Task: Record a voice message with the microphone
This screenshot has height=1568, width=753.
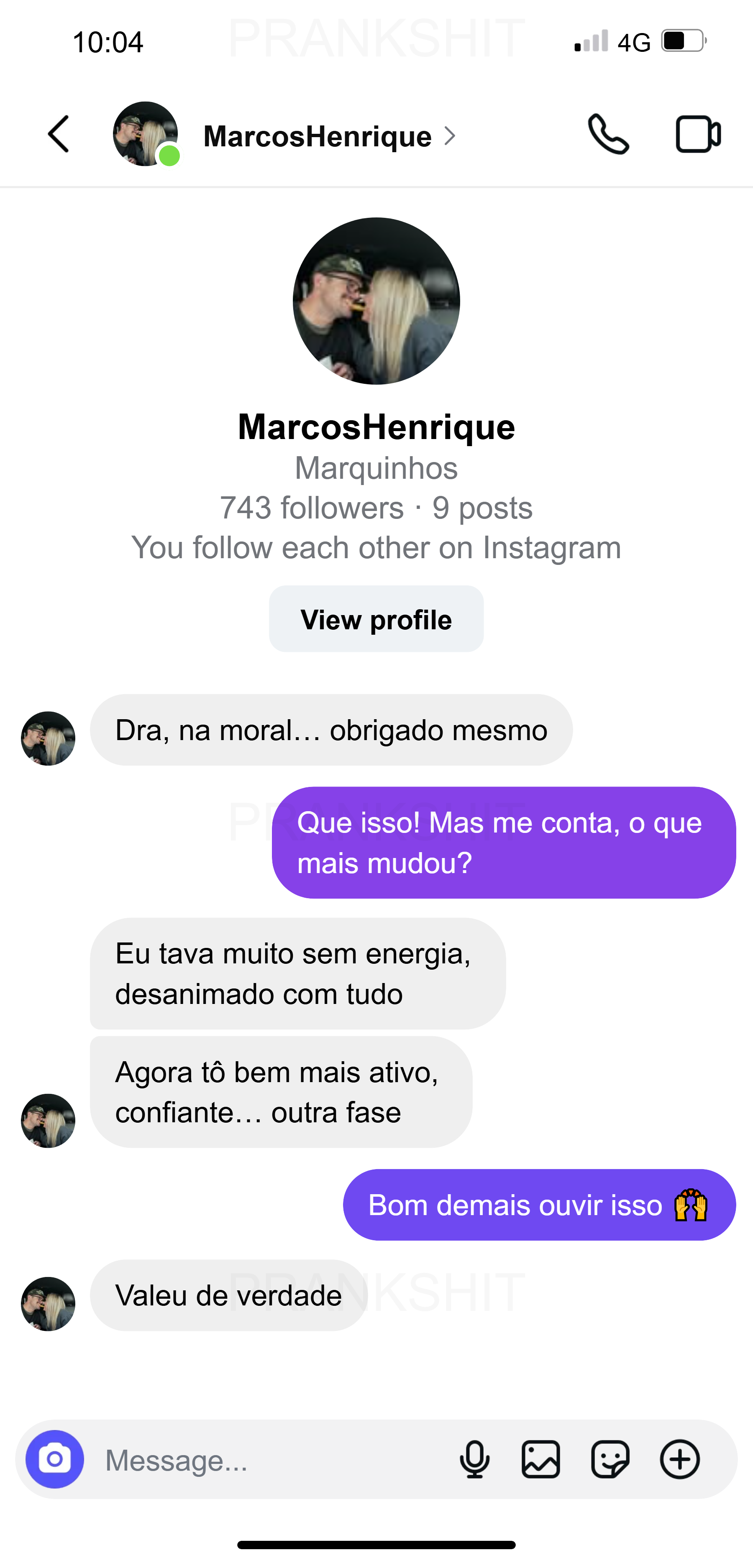Action: [476, 1460]
